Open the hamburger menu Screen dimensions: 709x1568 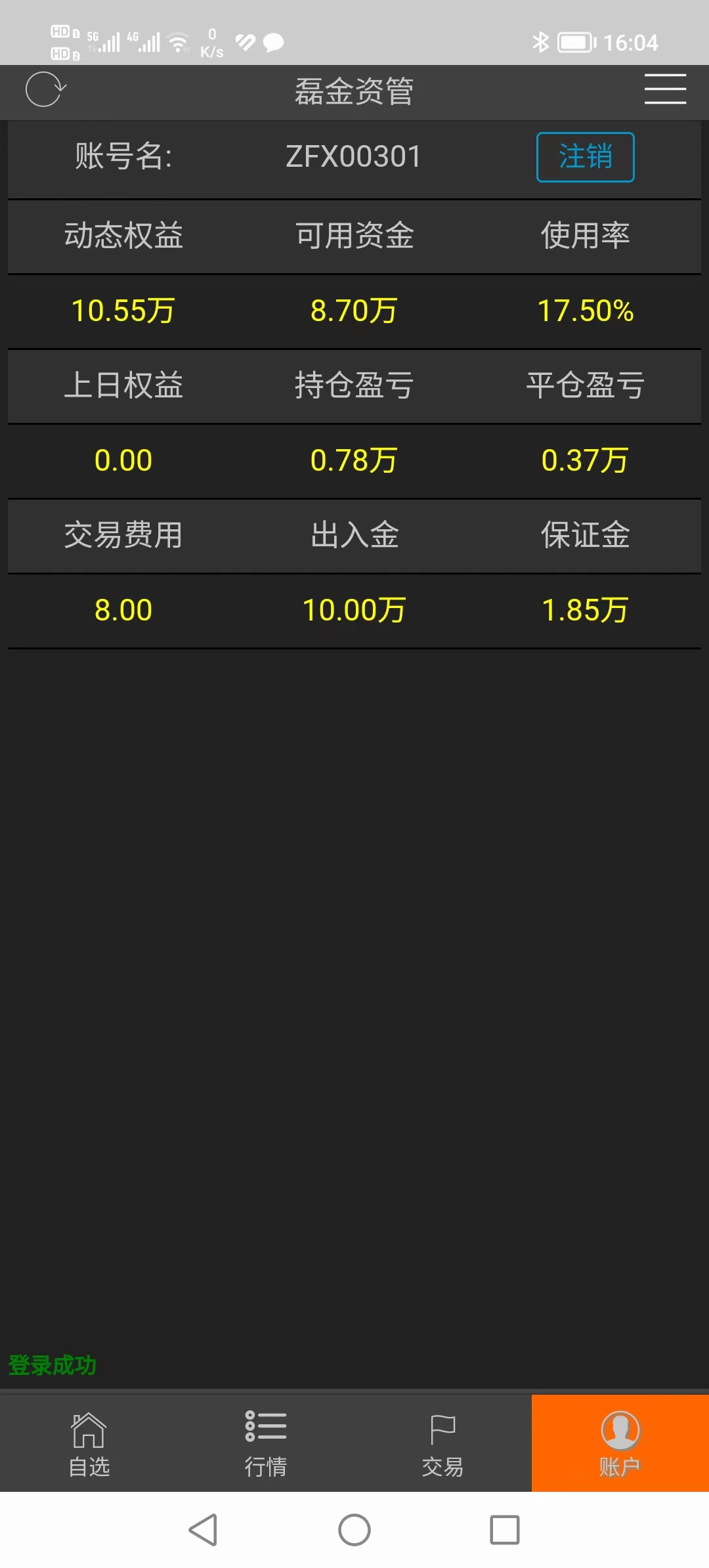pyautogui.click(x=664, y=90)
